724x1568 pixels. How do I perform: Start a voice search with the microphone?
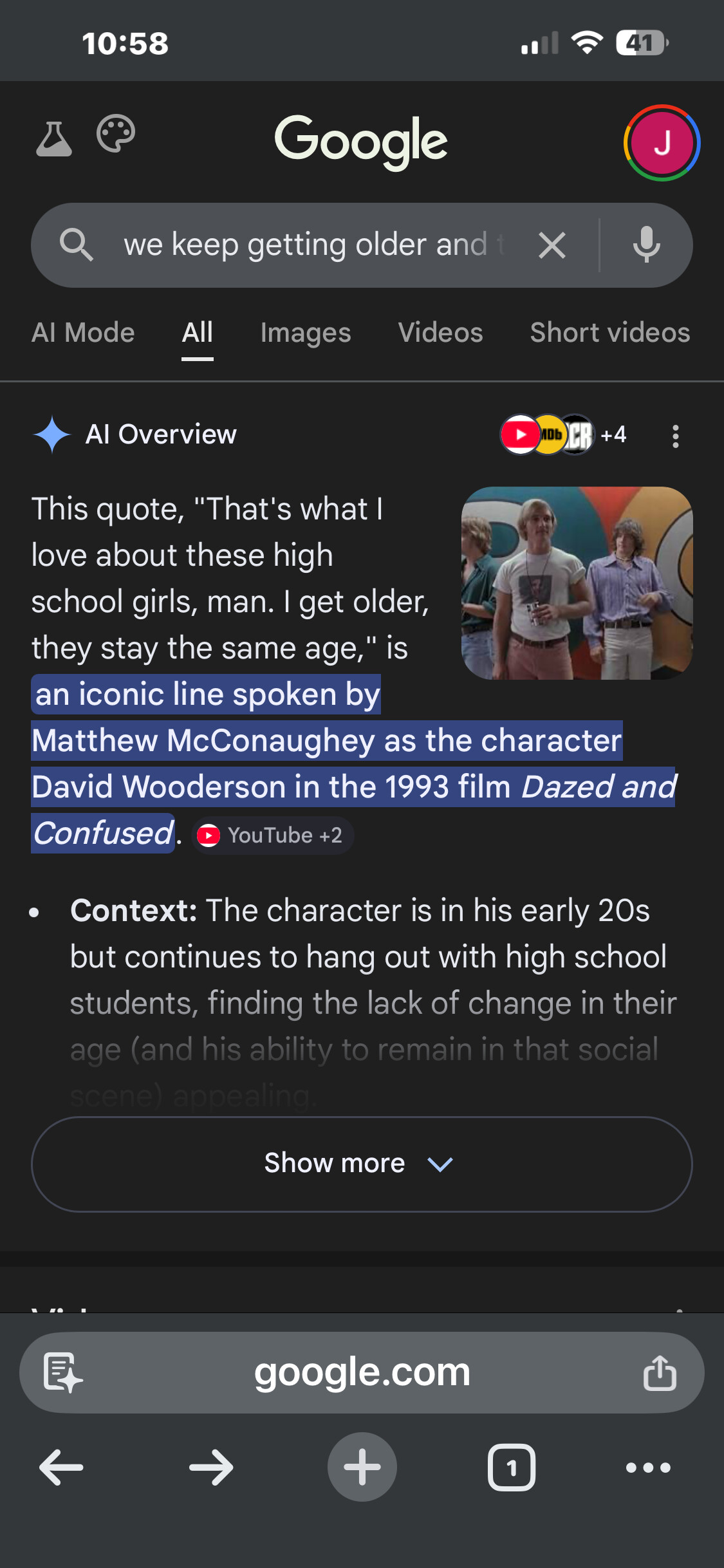(646, 245)
